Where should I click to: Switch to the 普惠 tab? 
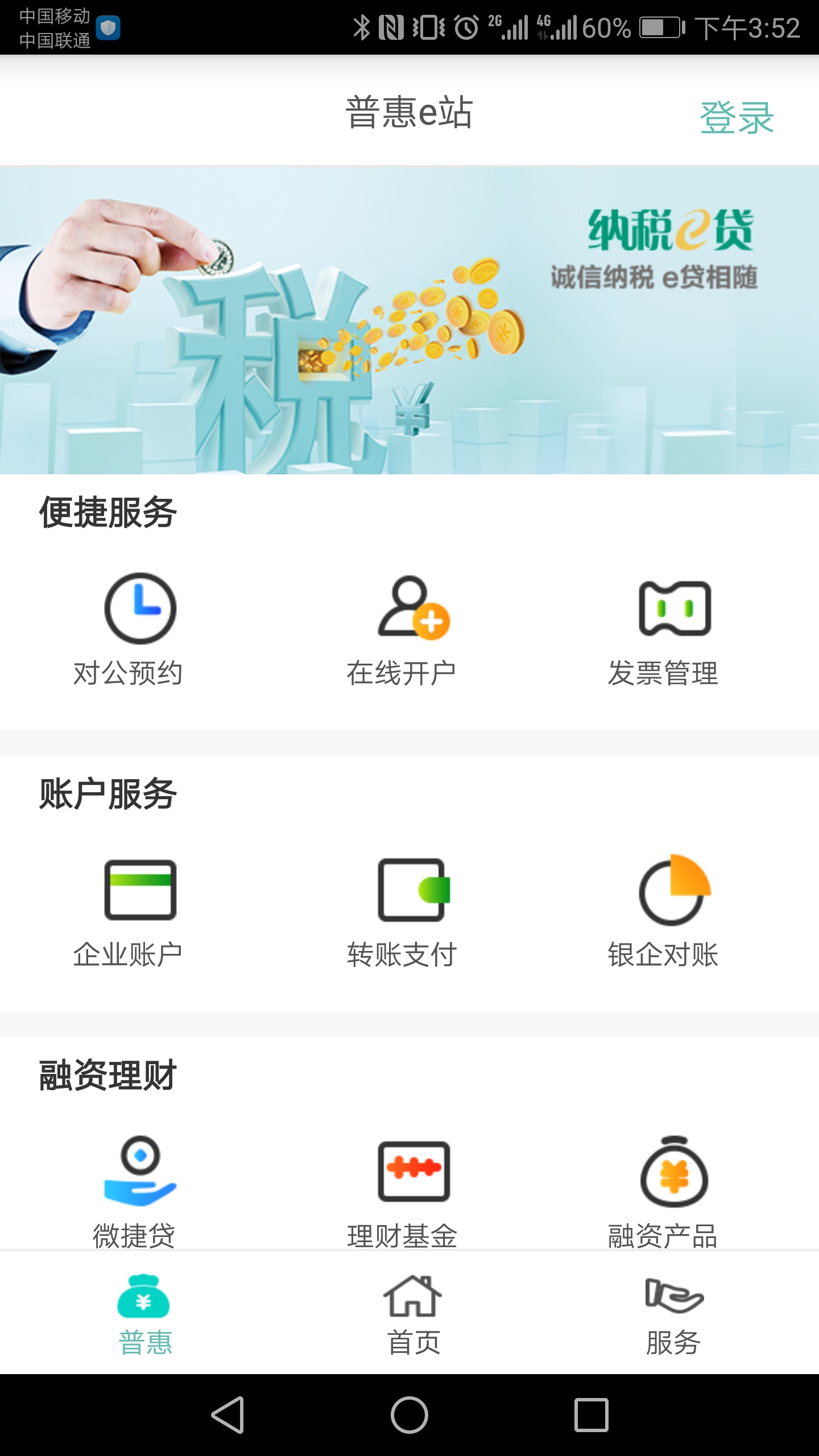144,1315
